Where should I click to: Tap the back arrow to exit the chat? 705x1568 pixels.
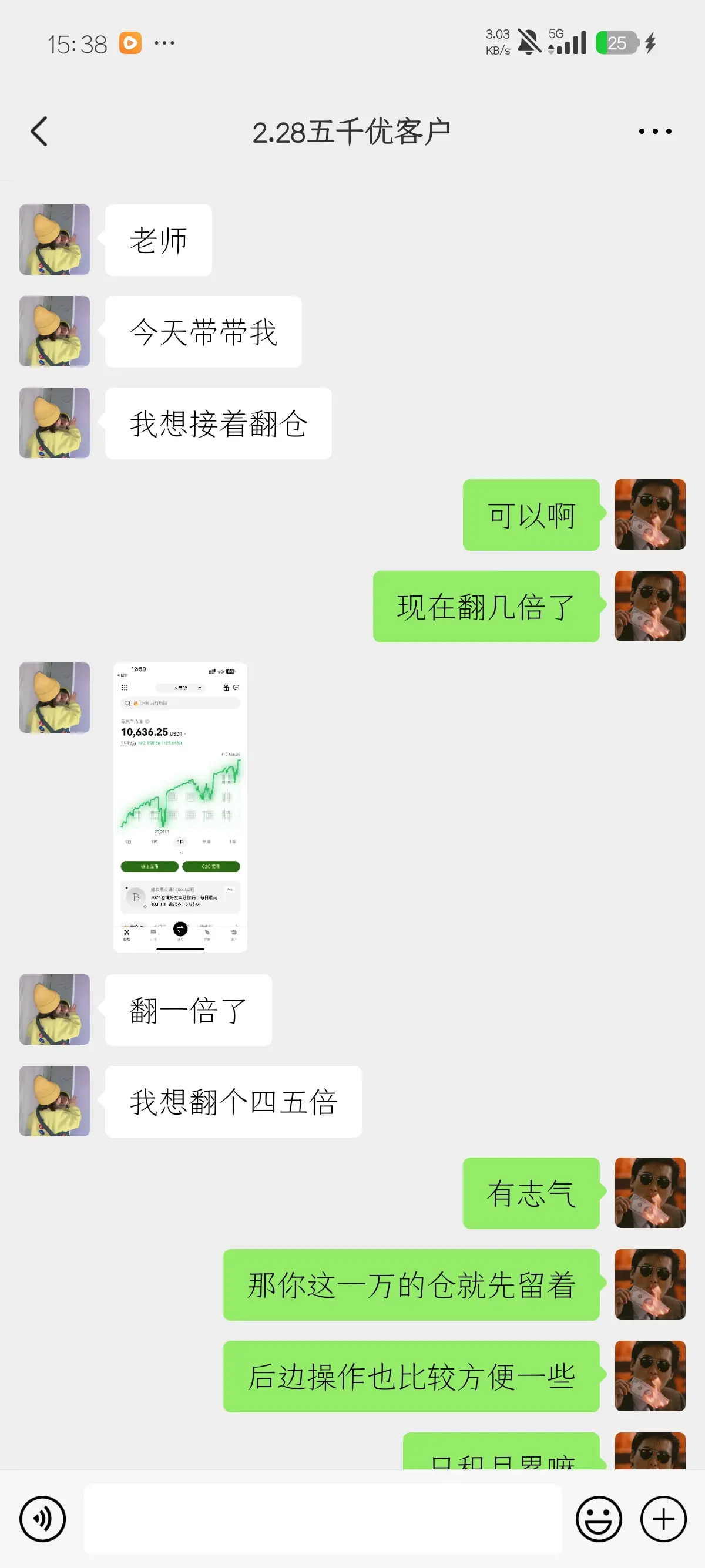(x=39, y=130)
